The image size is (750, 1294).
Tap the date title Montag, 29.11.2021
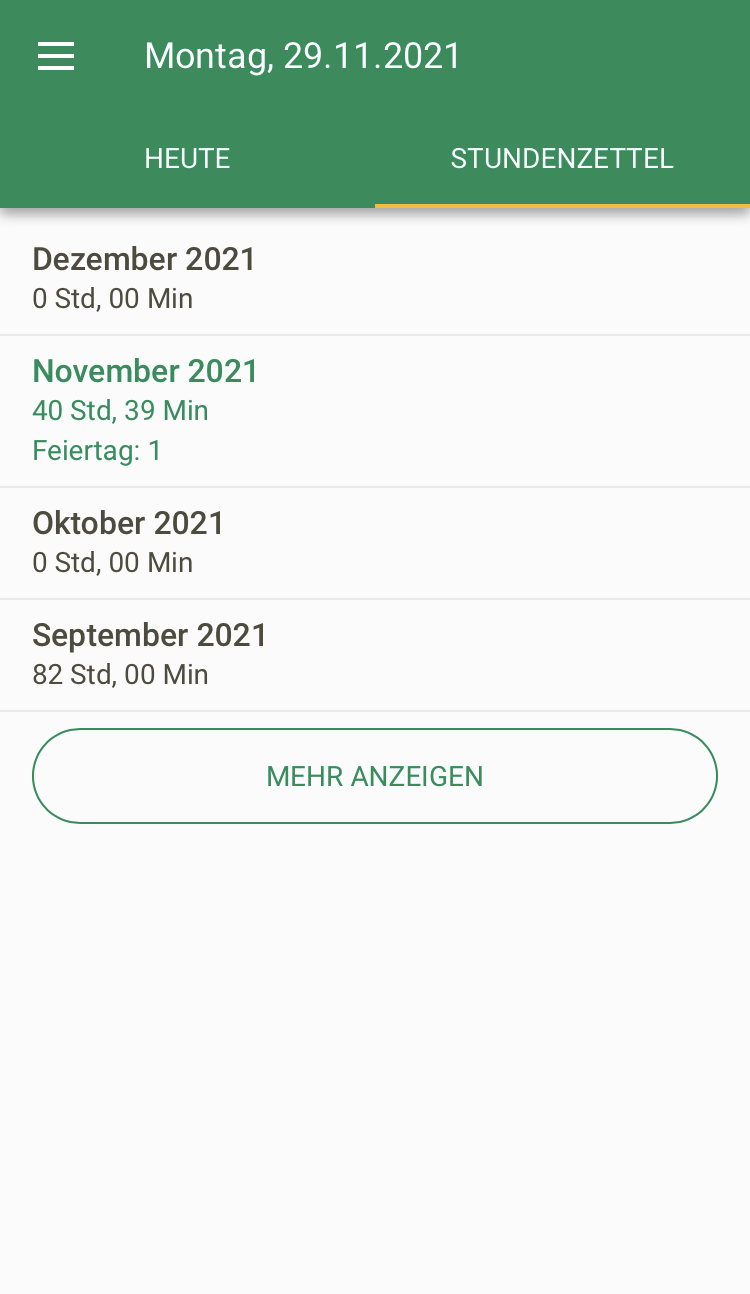click(x=303, y=56)
